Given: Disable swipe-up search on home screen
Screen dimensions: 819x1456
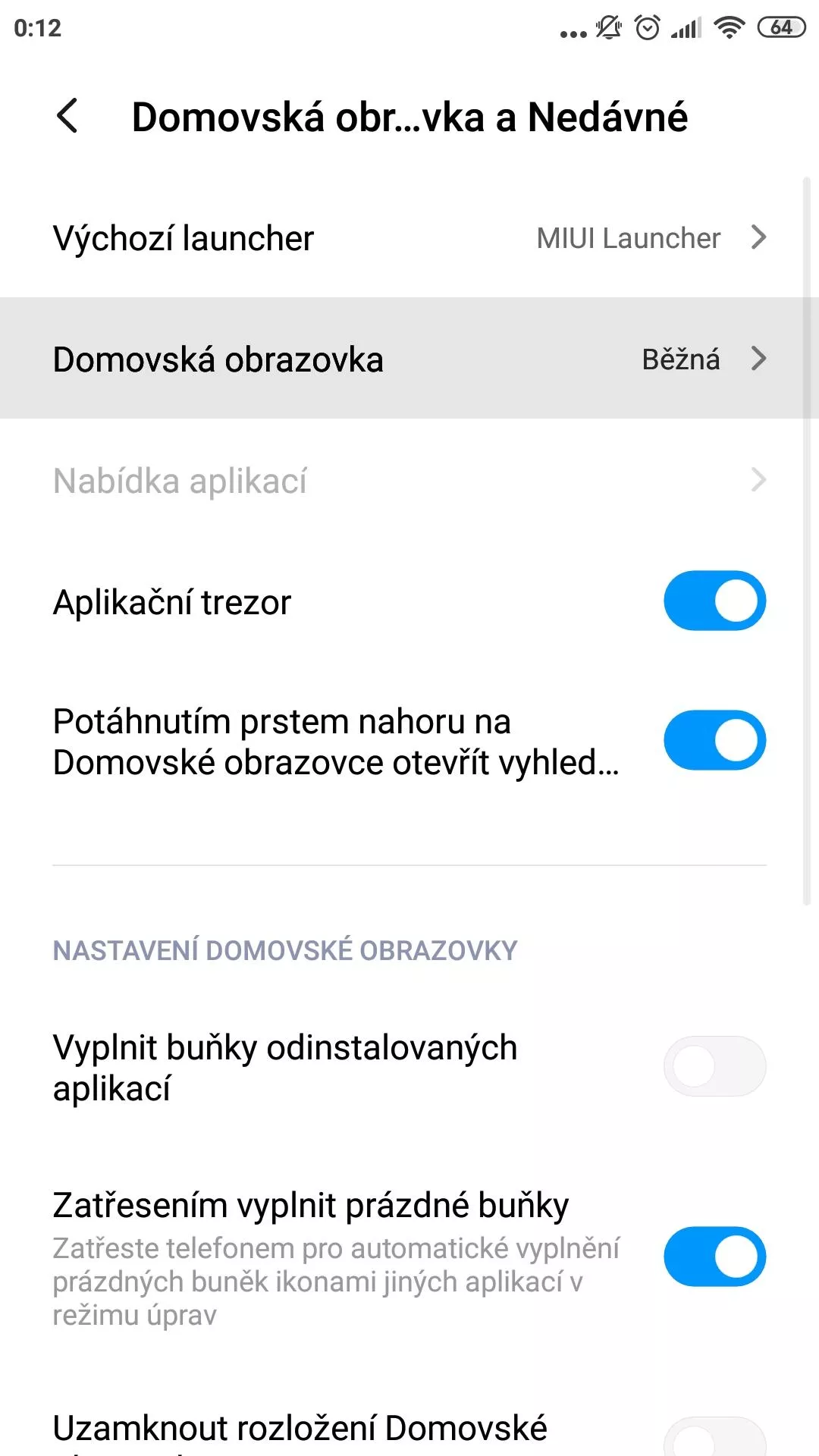Looking at the screenshot, I should pos(714,740).
